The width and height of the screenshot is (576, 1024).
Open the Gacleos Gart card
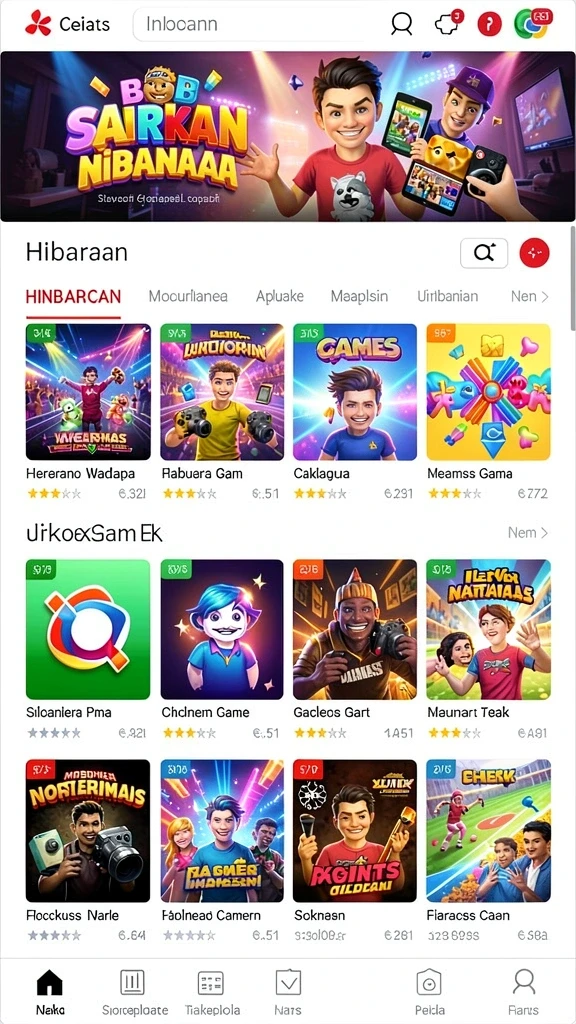[355, 649]
